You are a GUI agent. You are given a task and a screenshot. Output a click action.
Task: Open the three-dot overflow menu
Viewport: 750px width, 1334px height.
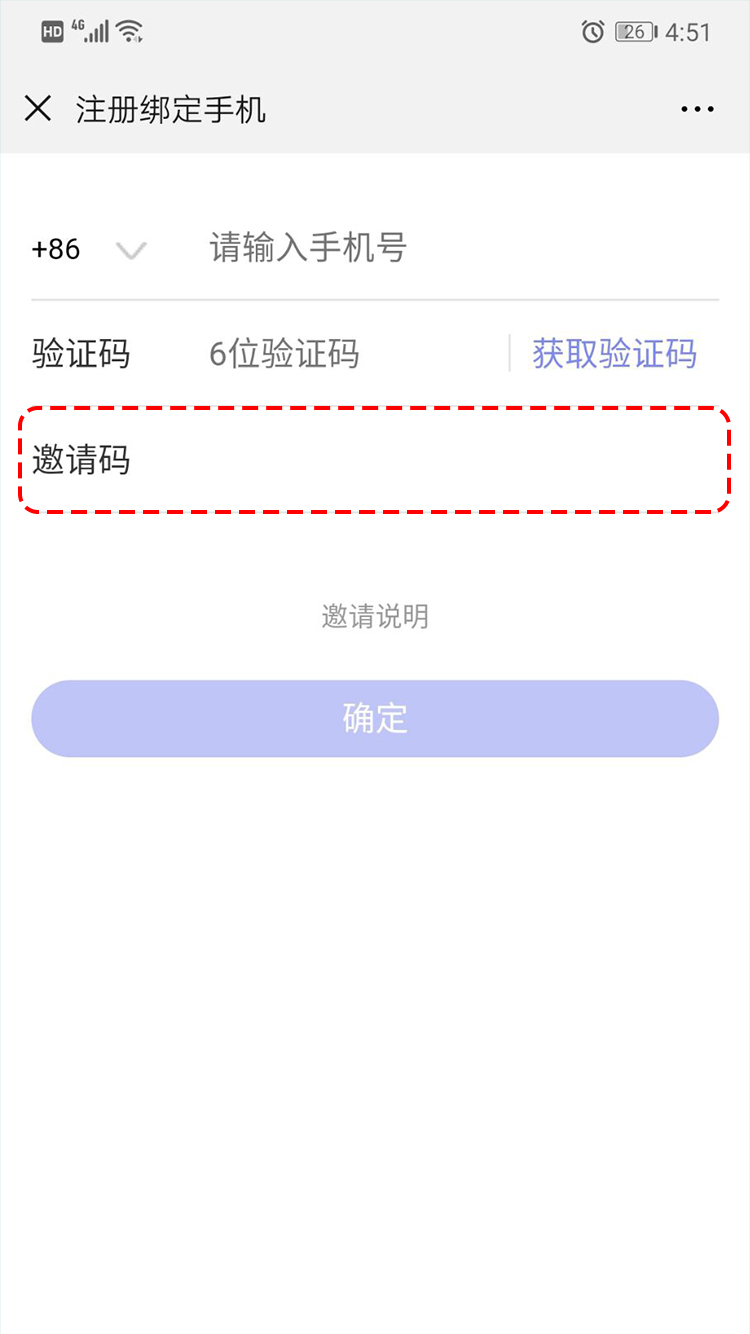pyautogui.click(x=697, y=109)
